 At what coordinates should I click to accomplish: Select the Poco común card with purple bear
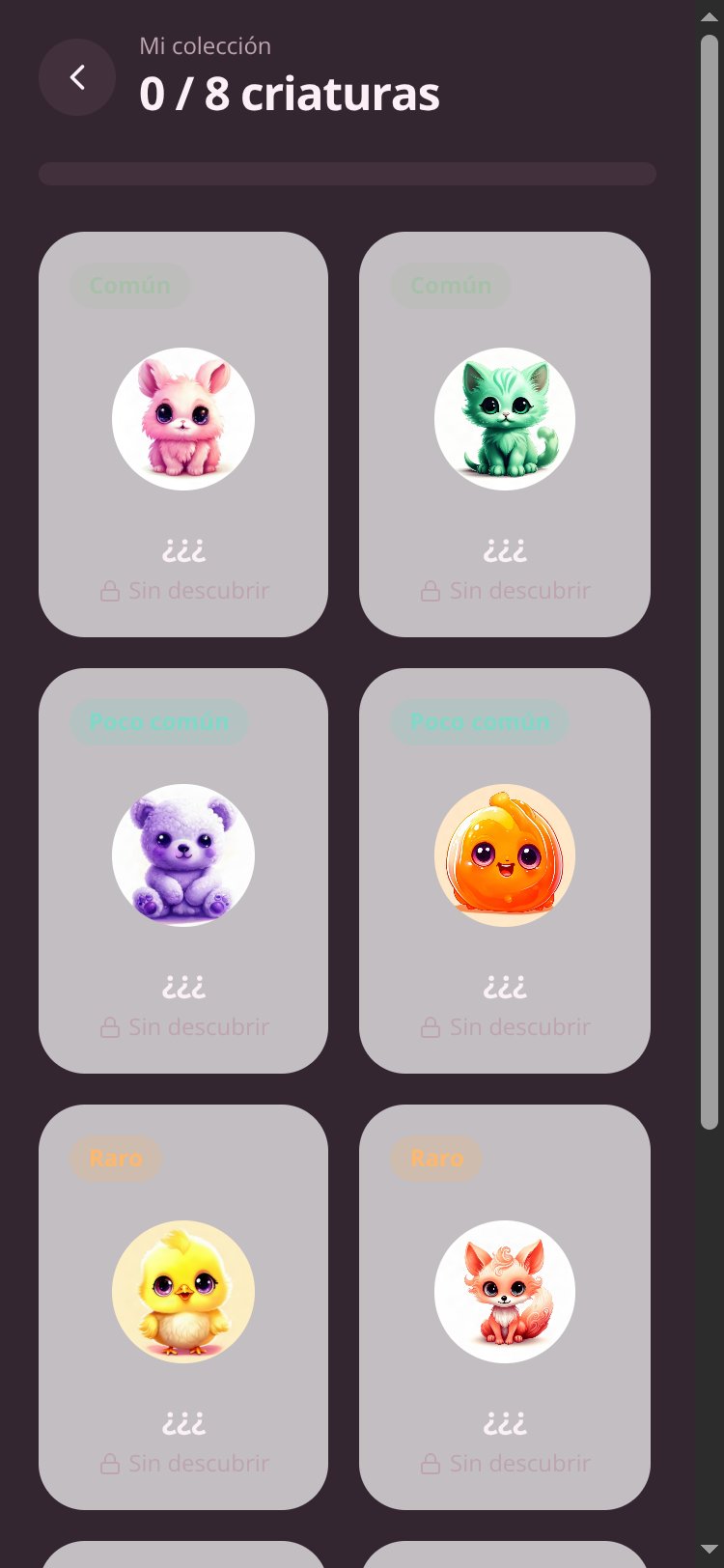click(183, 871)
